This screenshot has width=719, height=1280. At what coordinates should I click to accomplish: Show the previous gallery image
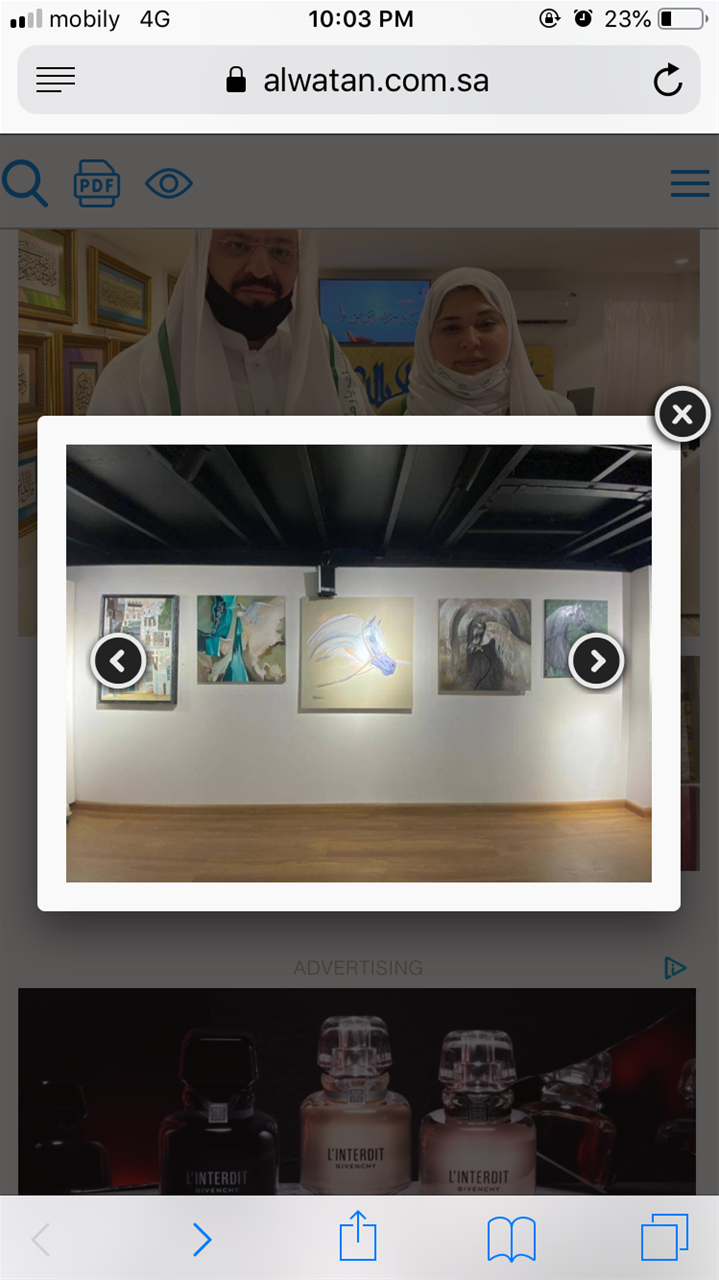point(119,661)
